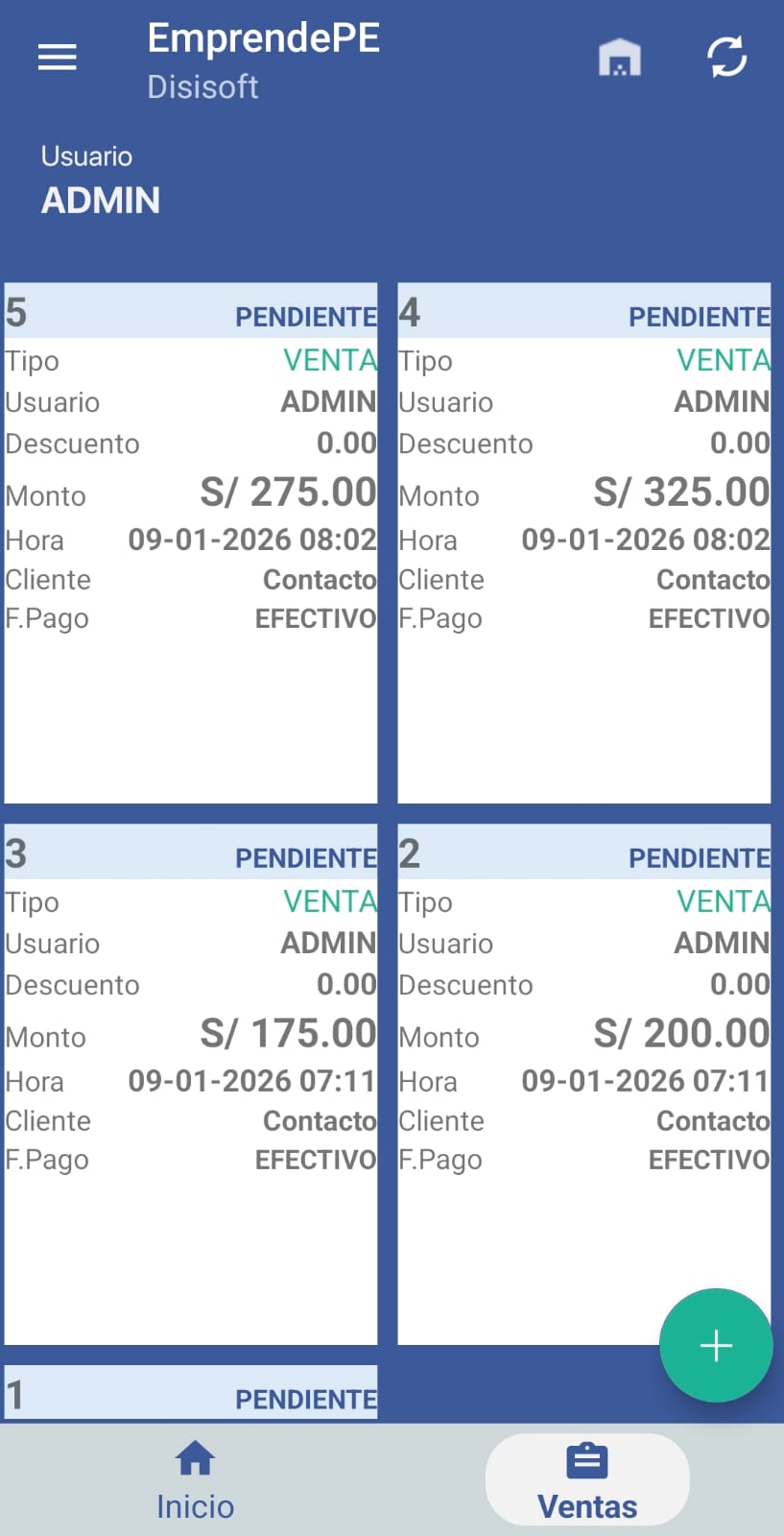Tap the Ventas clipboard icon

tap(586, 1457)
